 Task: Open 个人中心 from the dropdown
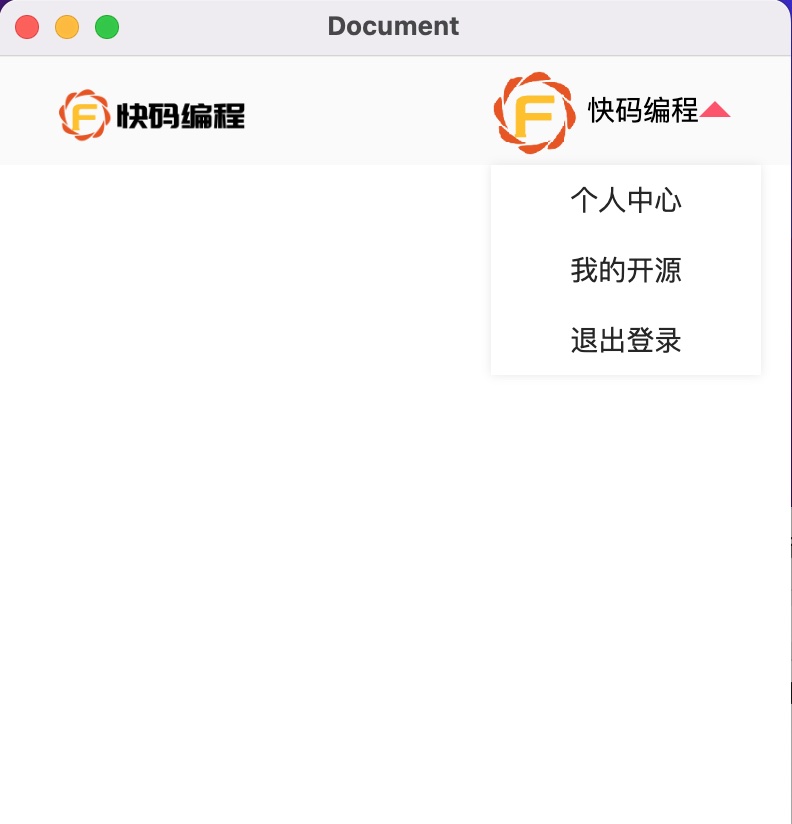point(626,201)
